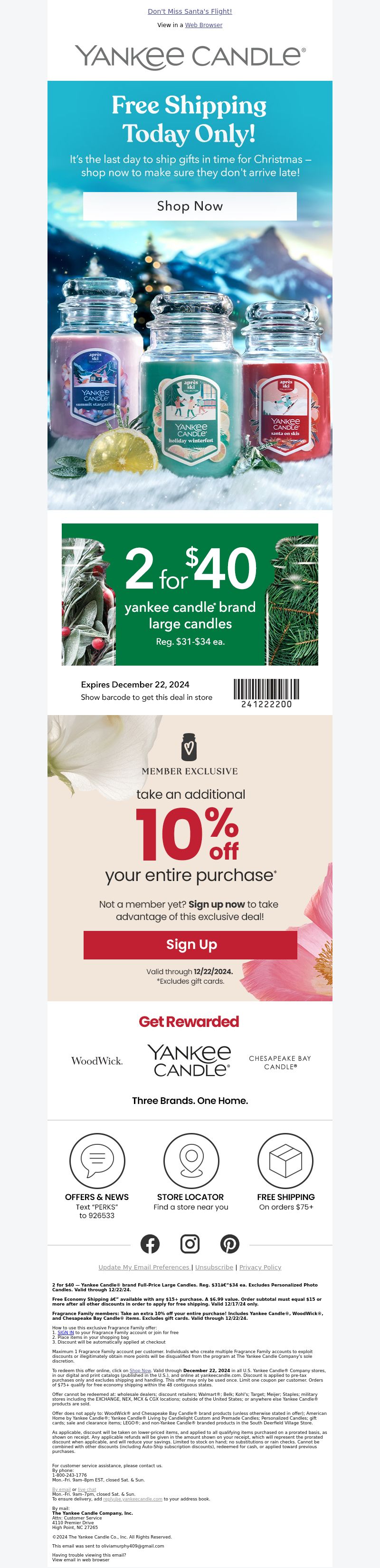This screenshot has width=380, height=1568.
Task: Open the Store Locator icon
Action: (191, 1161)
